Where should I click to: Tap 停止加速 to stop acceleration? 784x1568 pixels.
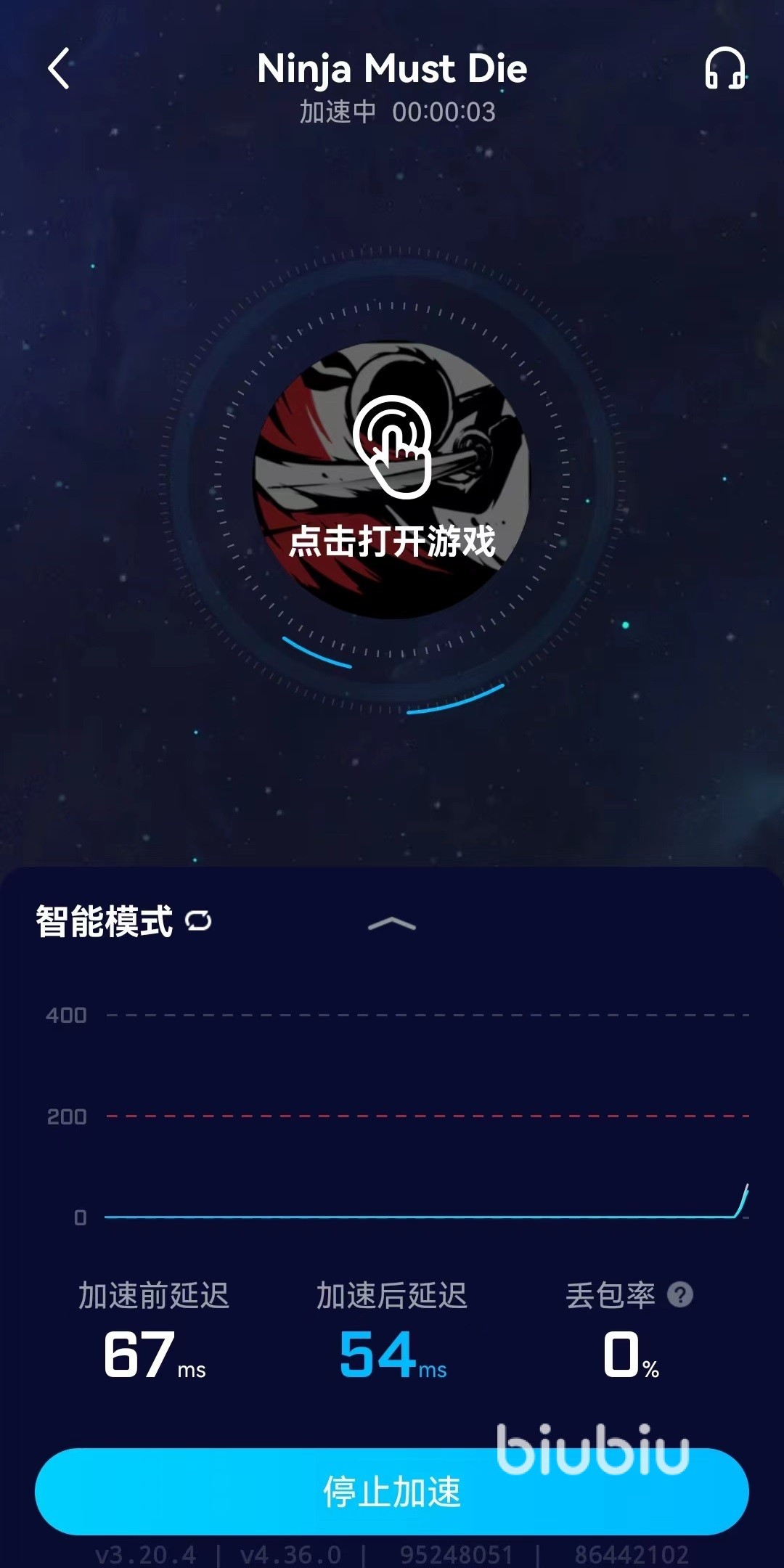(392, 1492)
